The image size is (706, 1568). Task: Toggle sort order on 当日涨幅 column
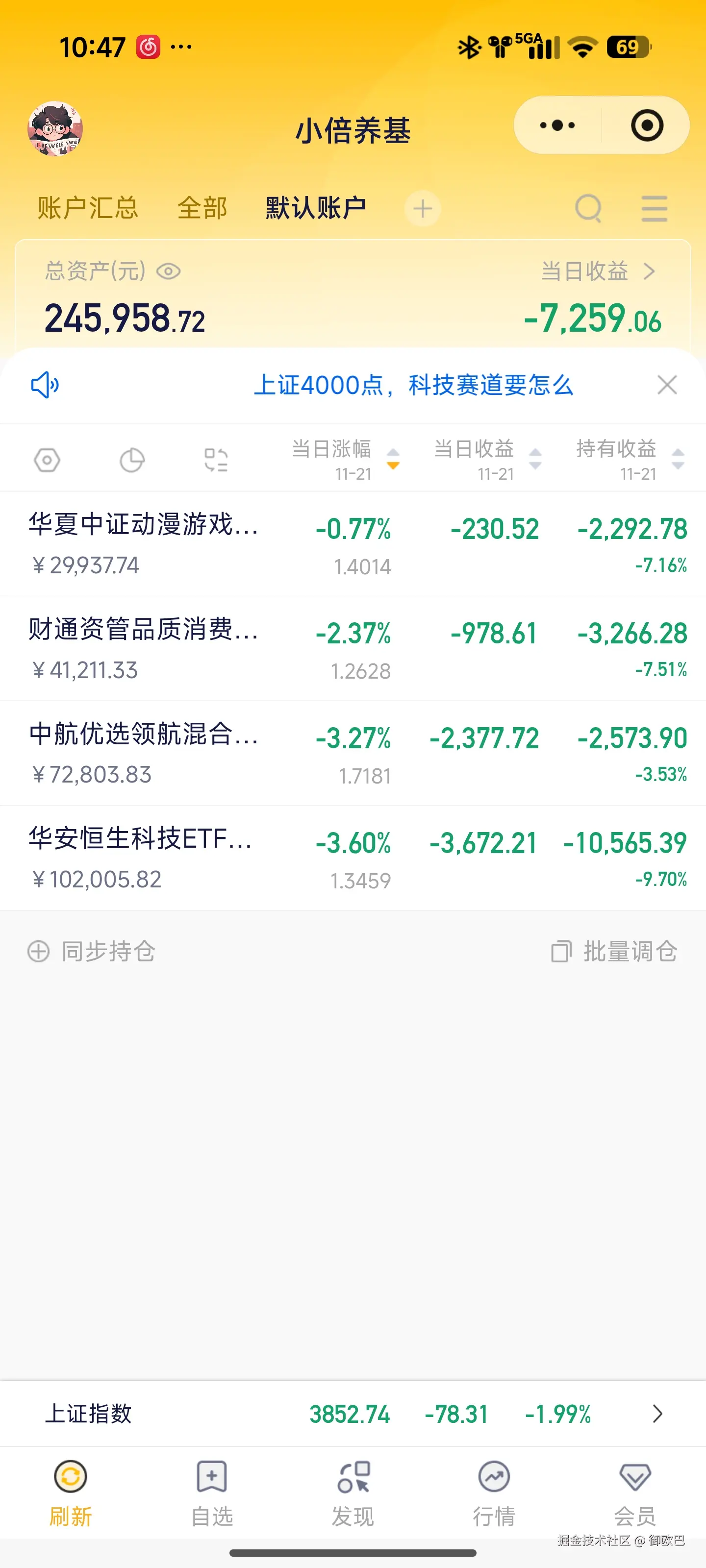(x=394, y=461)
